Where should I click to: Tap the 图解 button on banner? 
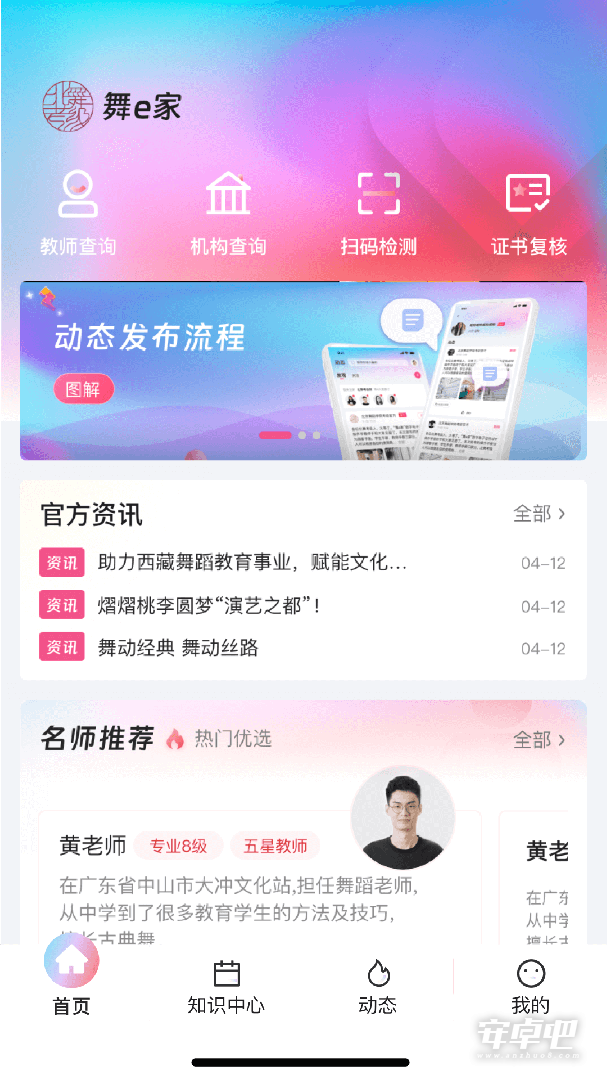tap(83, 389)
